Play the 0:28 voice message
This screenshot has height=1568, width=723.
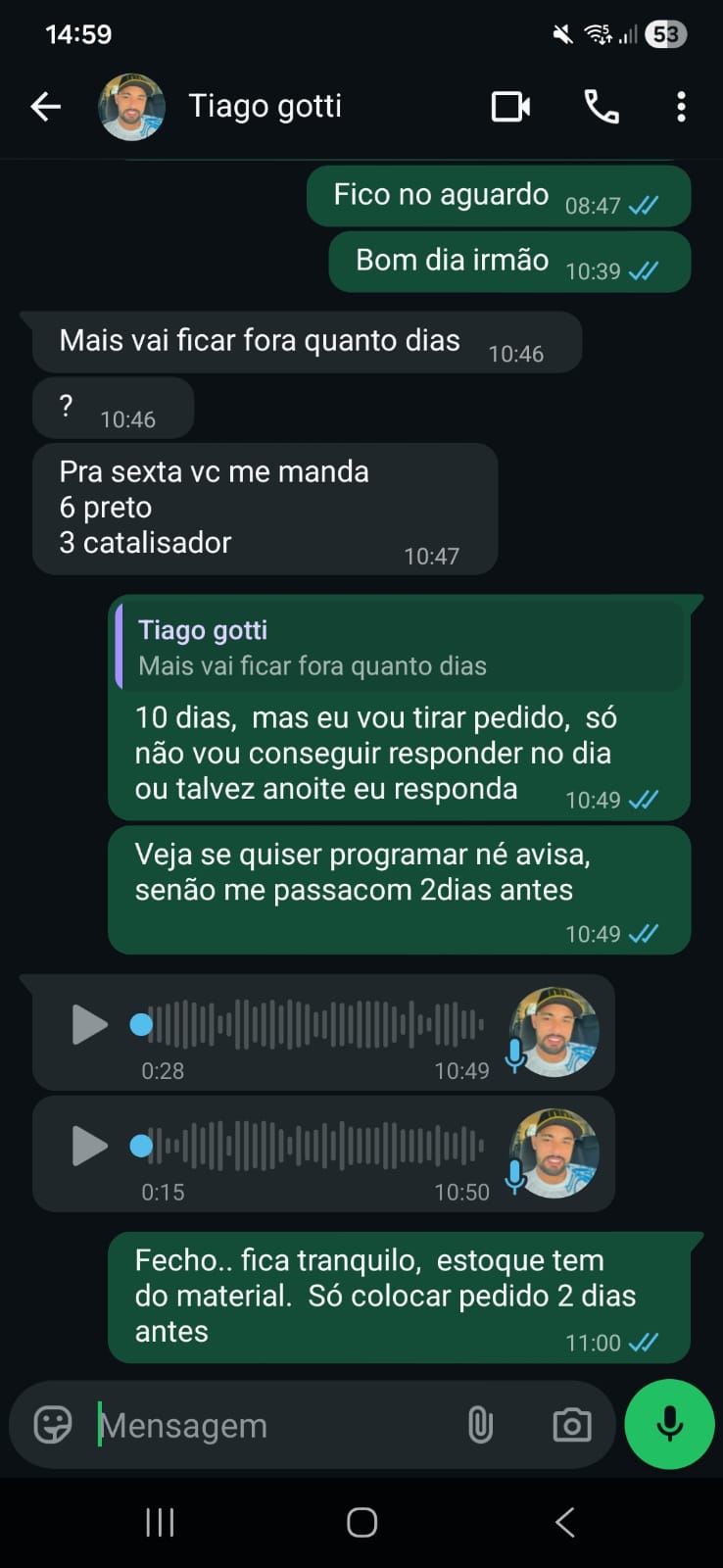coord(89,1025)
